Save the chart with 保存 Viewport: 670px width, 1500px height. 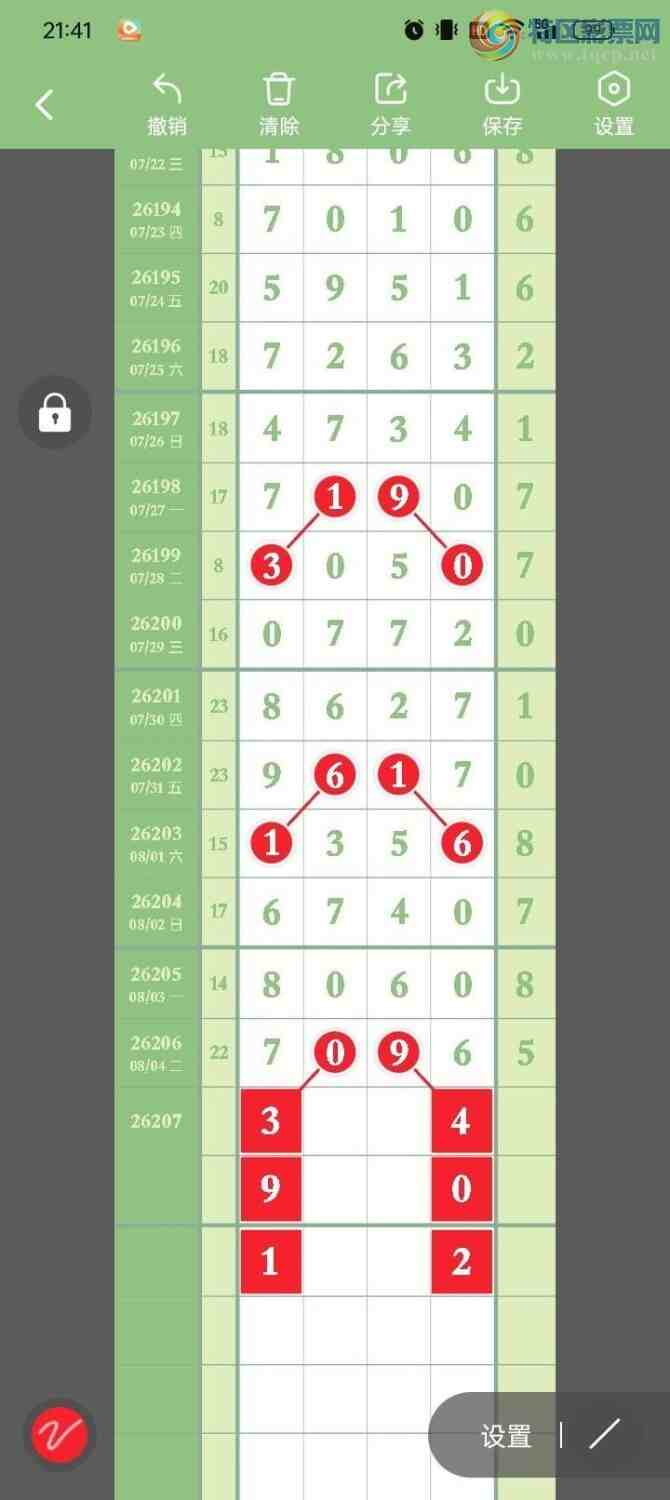coord(502,104)
